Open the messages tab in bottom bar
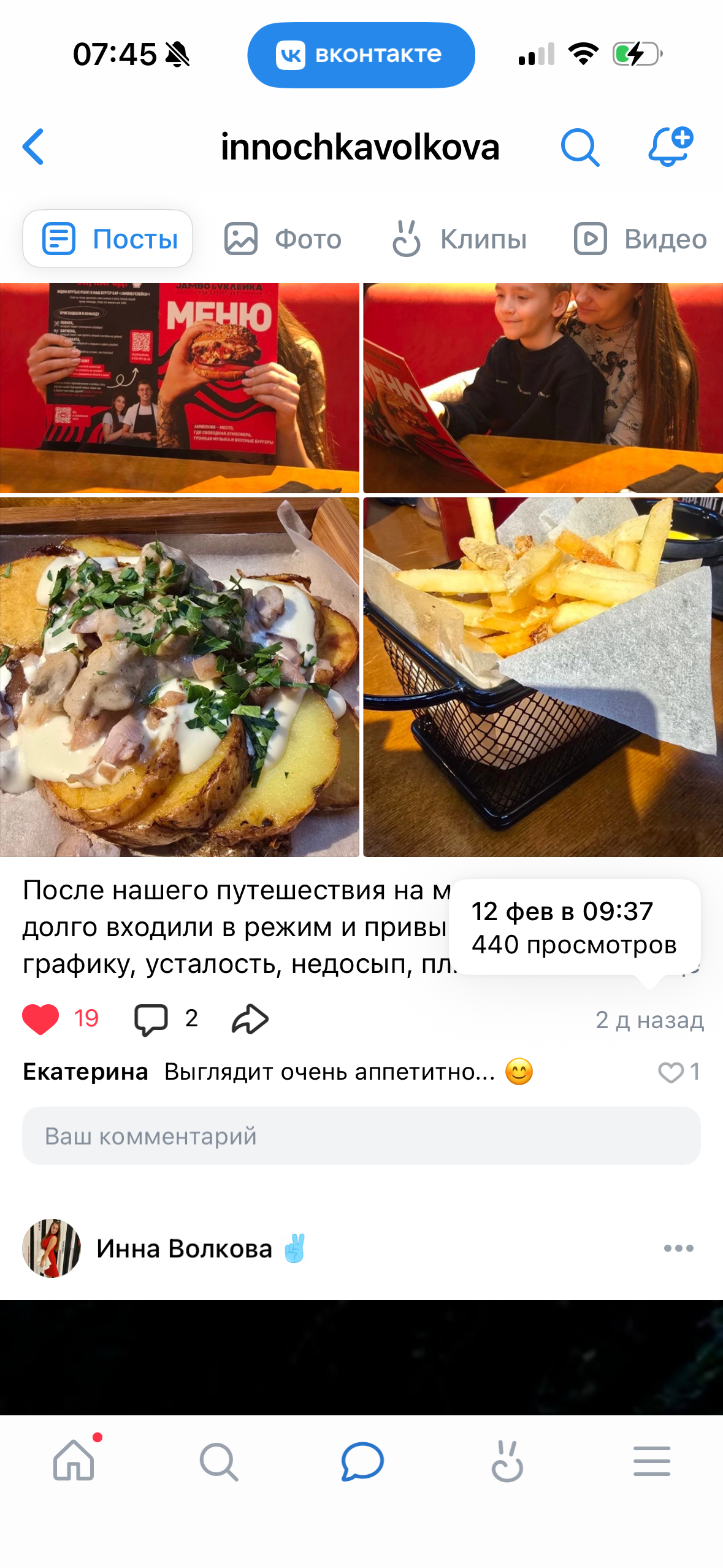This screenshot has height=1568, width=723. (x=362, y=1461)
